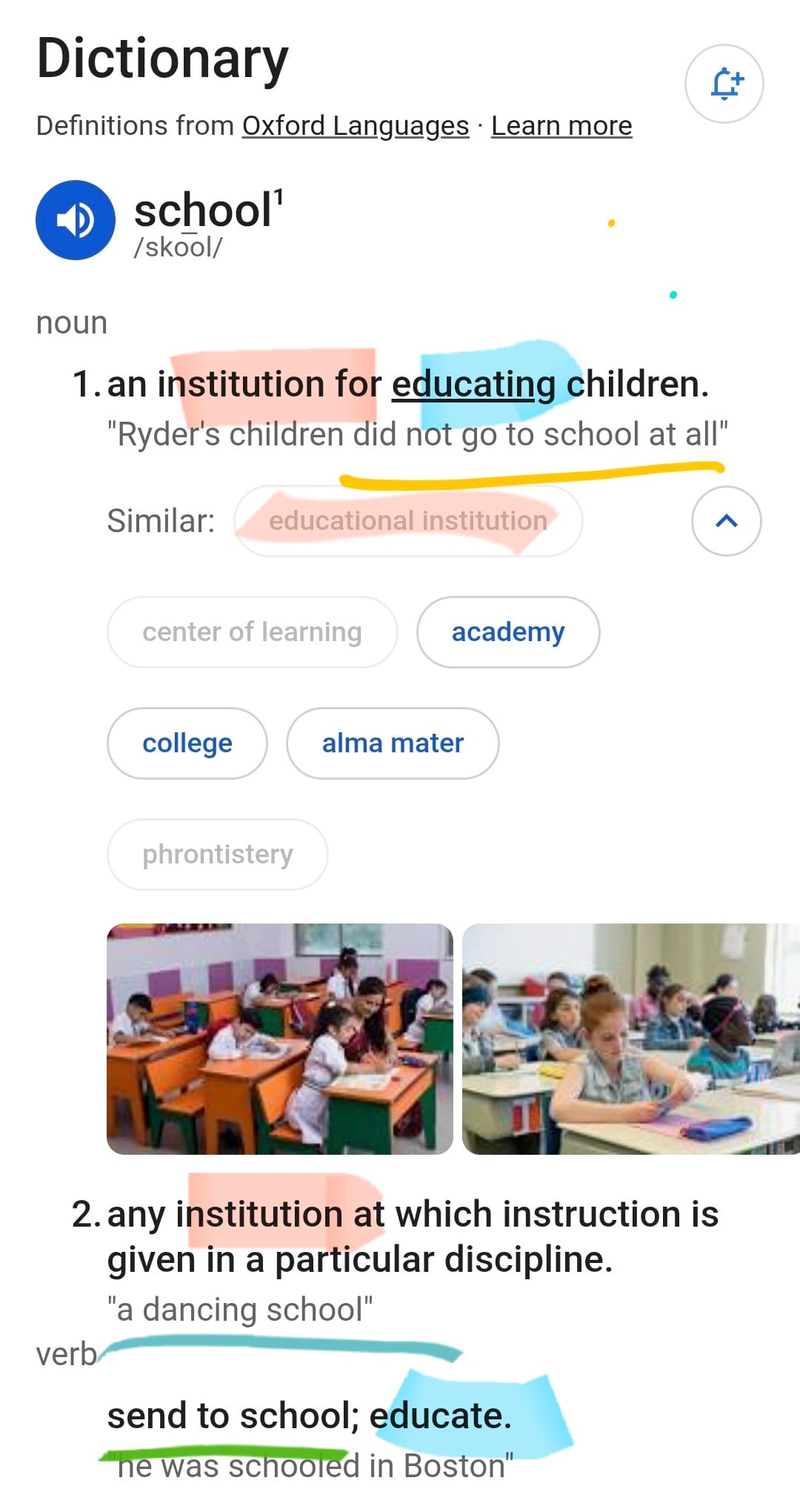
Task: Open the classroom photo with orange desks
Action: (x=280, y=1038)
